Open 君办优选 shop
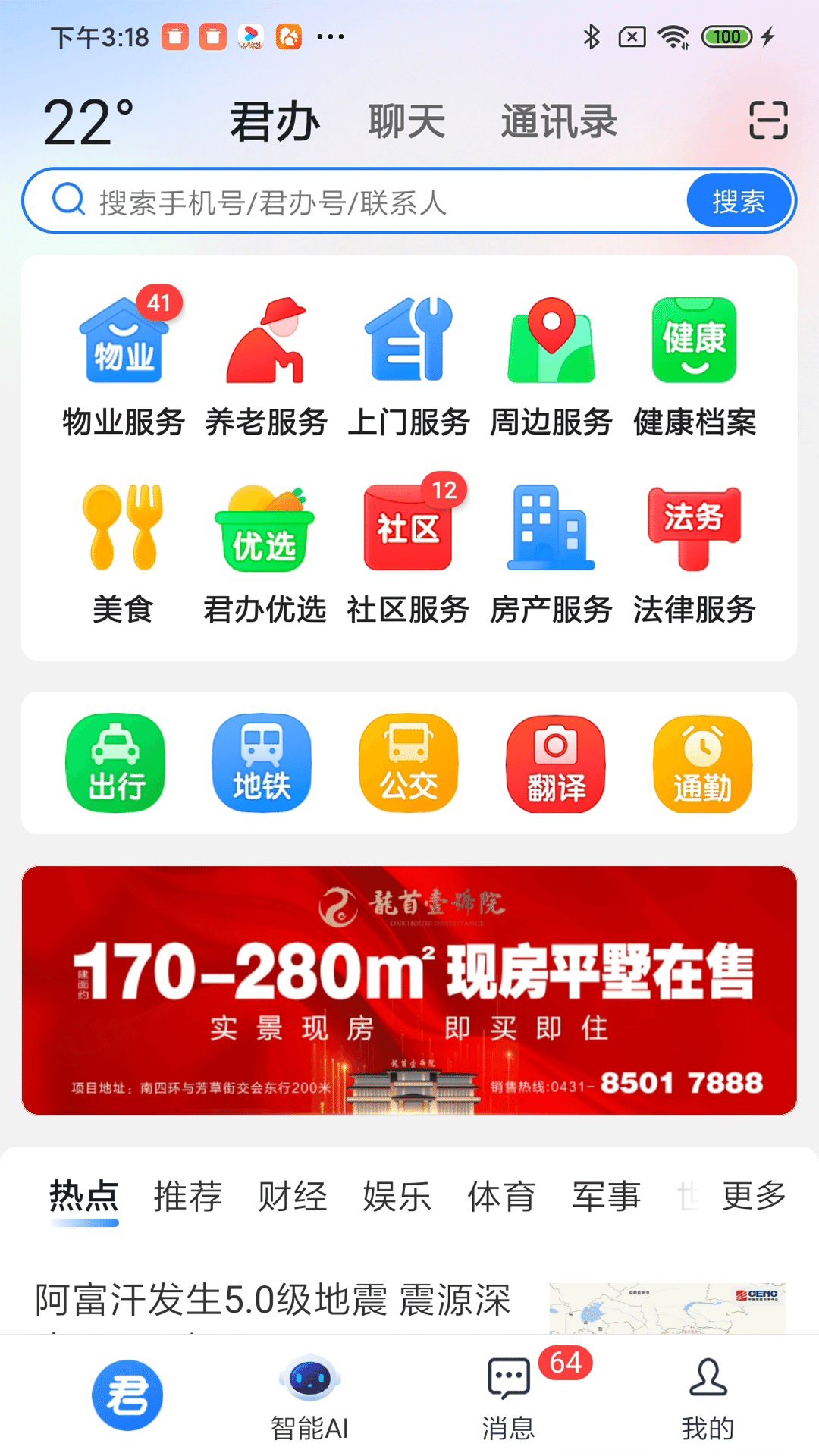The height and width of the screenshot is (1456, 819). 265,550
